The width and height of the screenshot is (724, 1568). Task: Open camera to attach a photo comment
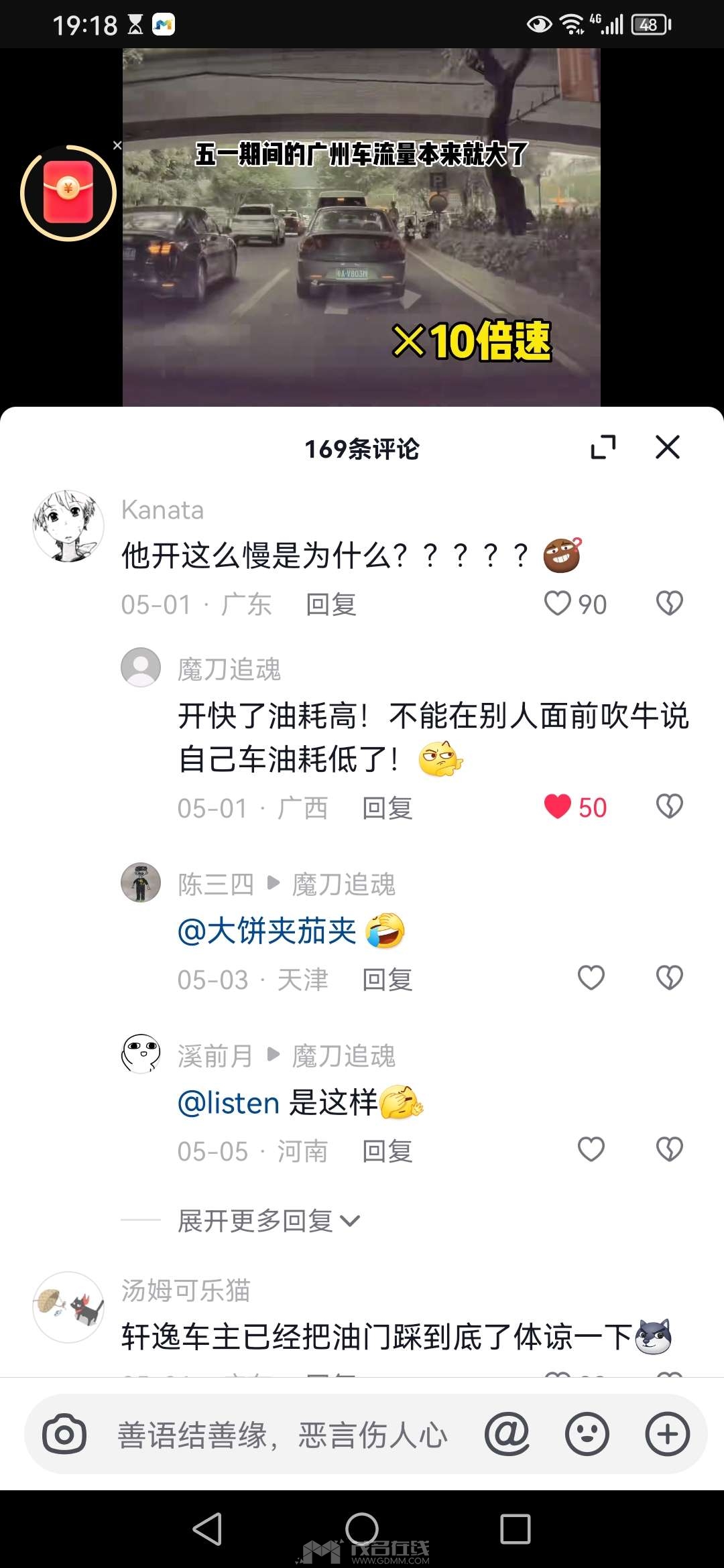pos(64,1435)
